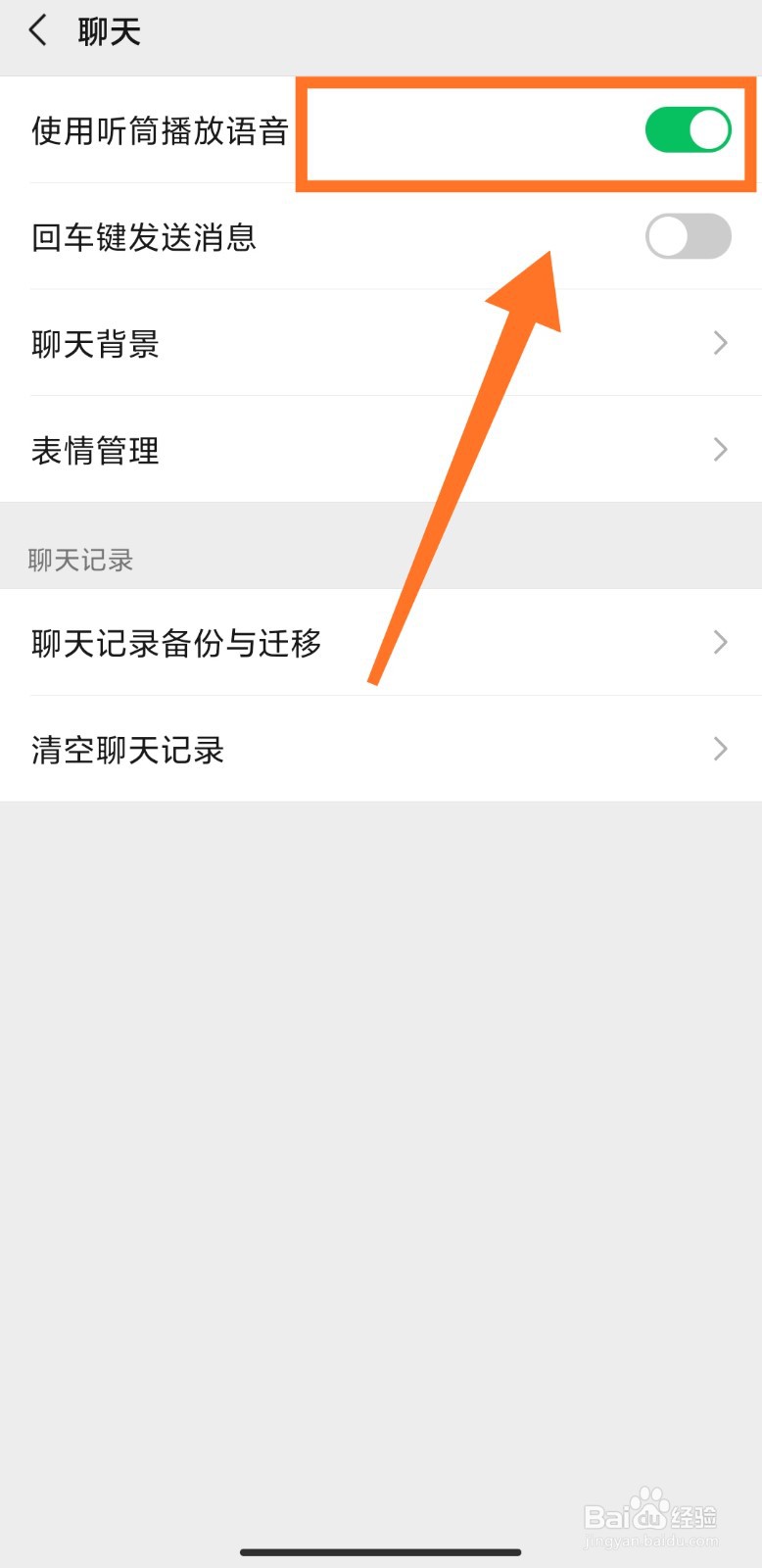Viewport: 762px width, 1568px height.
Task: Expand the chevron on the backup and migration row
Action: 720,643
